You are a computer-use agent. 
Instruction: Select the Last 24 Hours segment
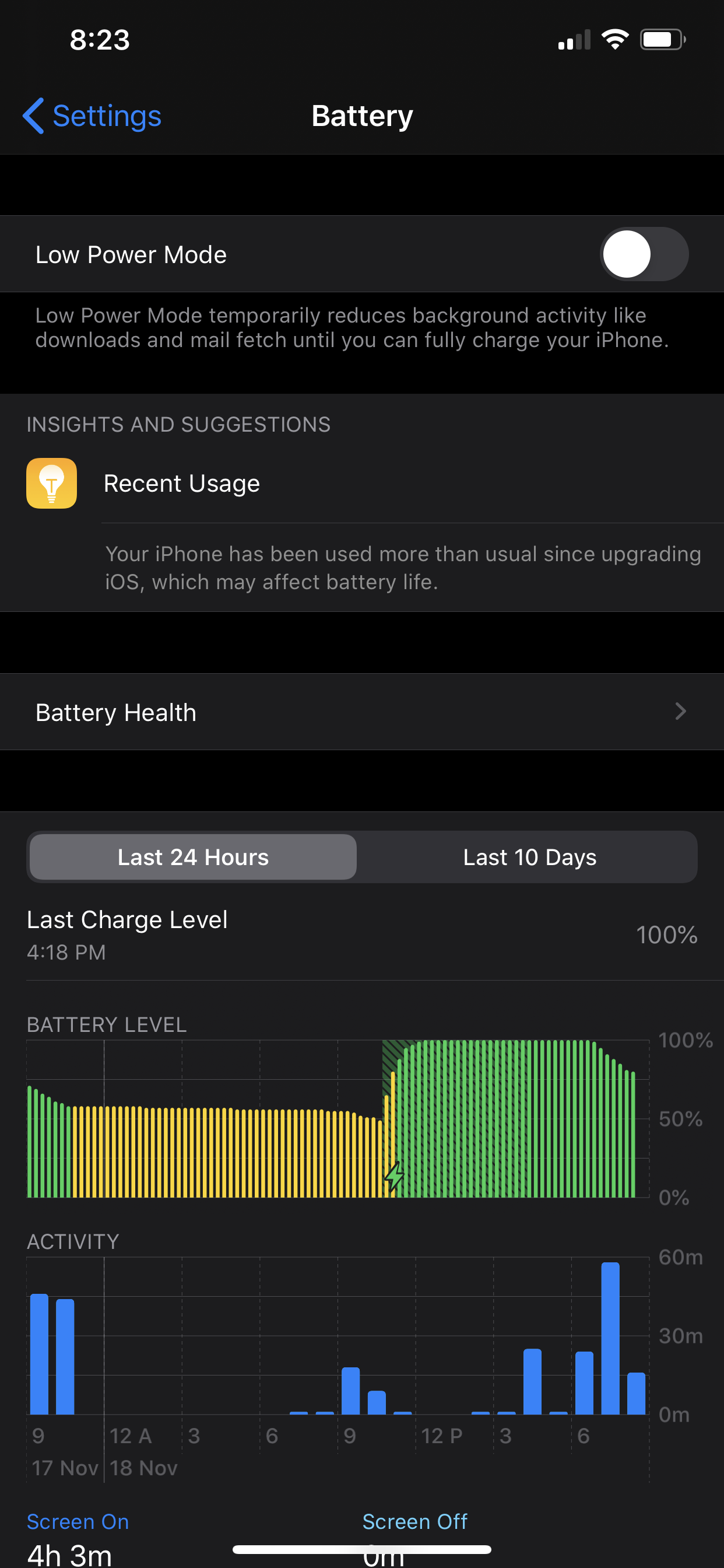pyautogui.click(x=193, y=857)
